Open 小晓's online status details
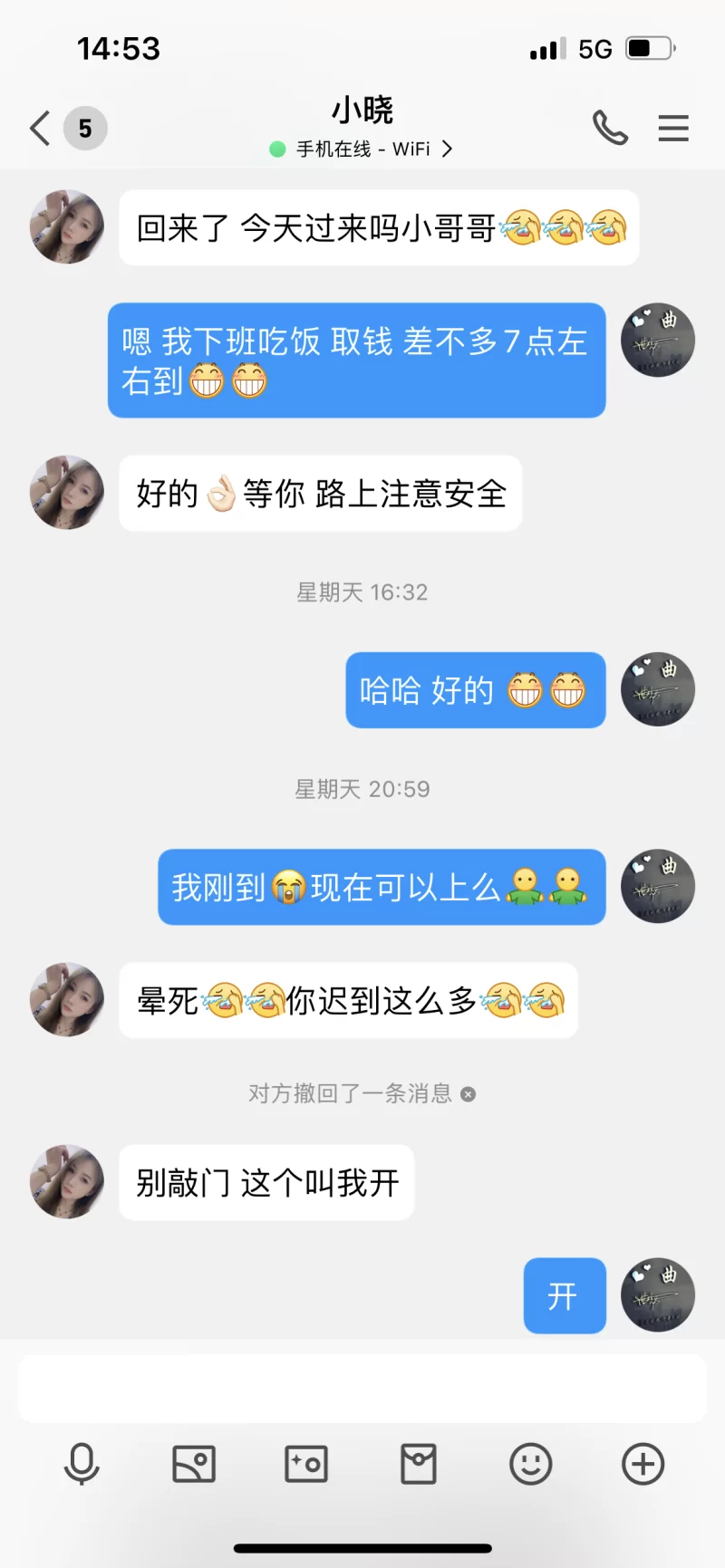 tap(362, 149)
